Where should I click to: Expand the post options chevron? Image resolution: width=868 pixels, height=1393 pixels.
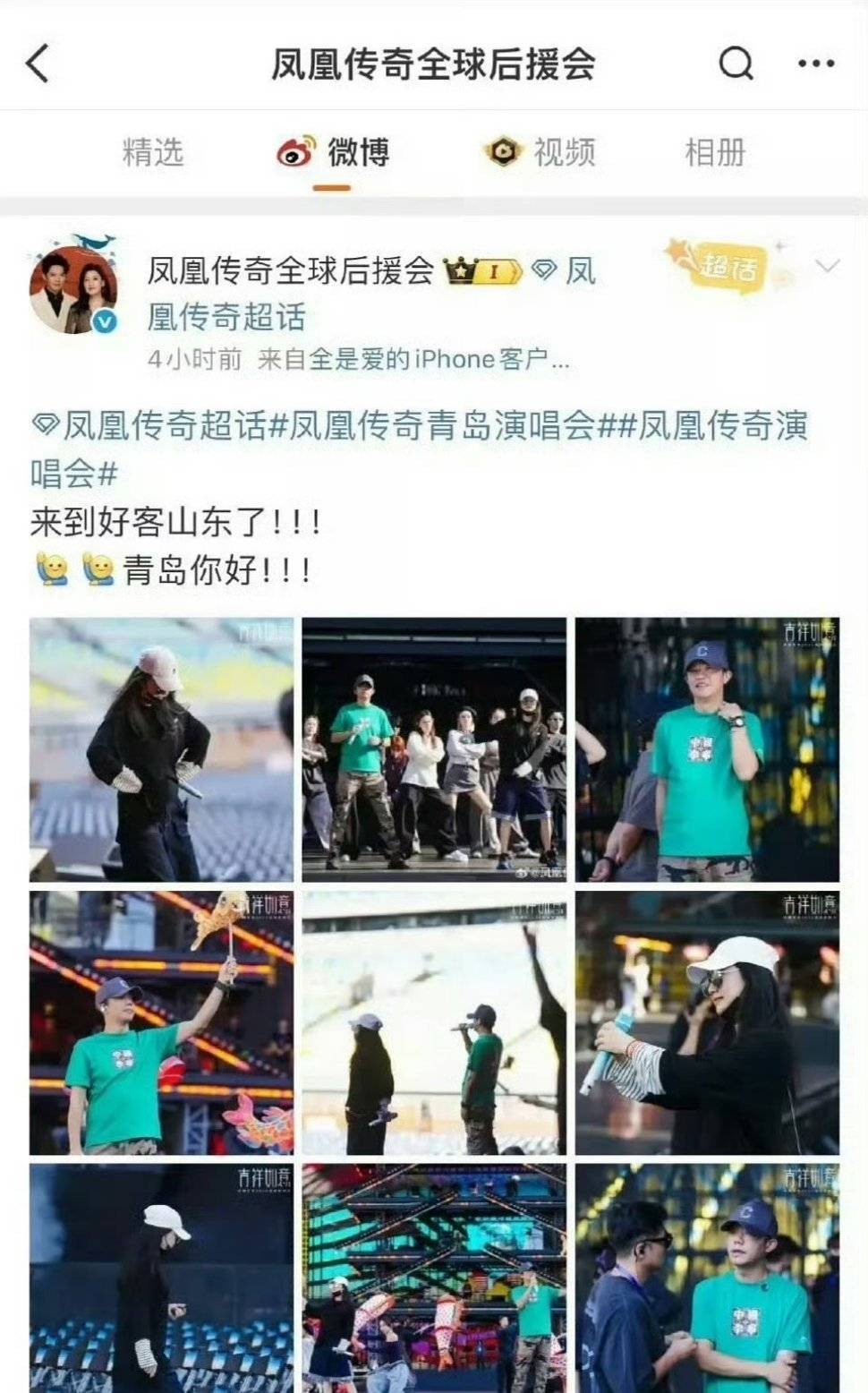tap(828, 266)
